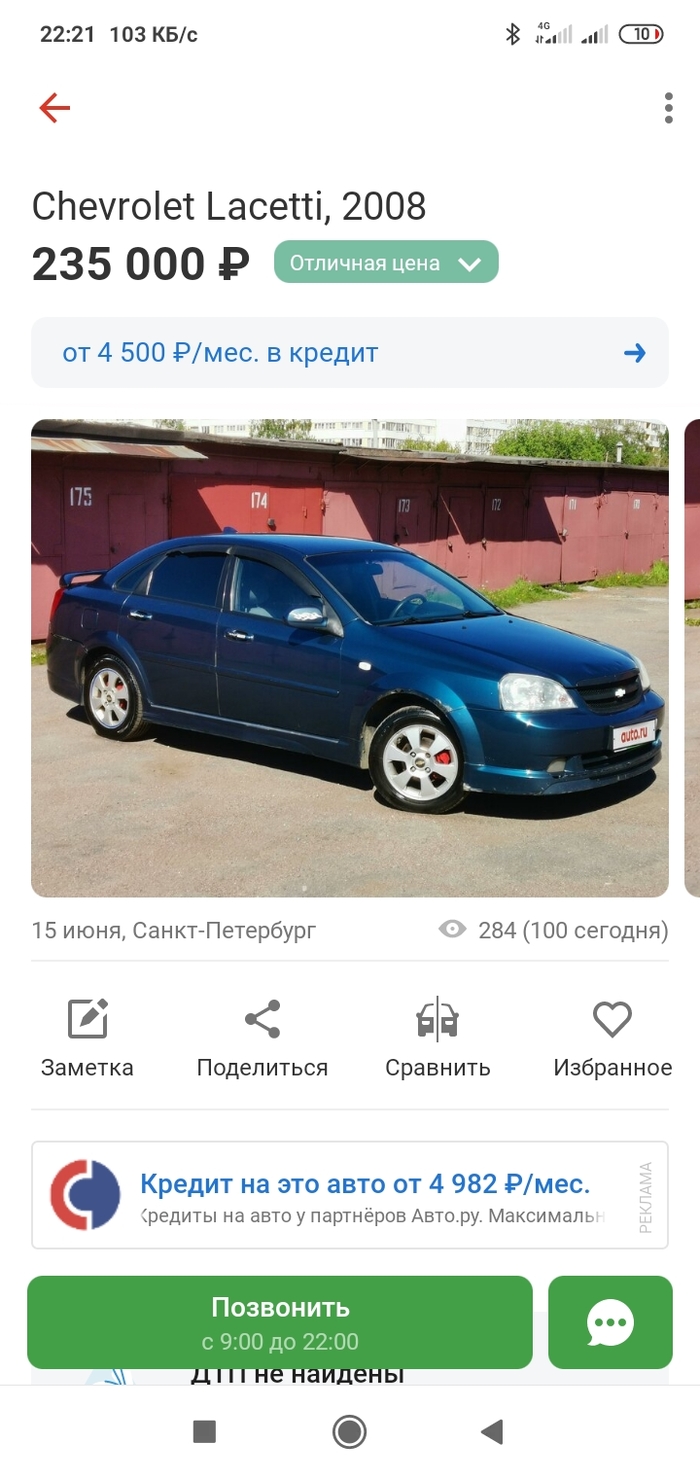Open the three-dot overflow menu

coord(668,108)
